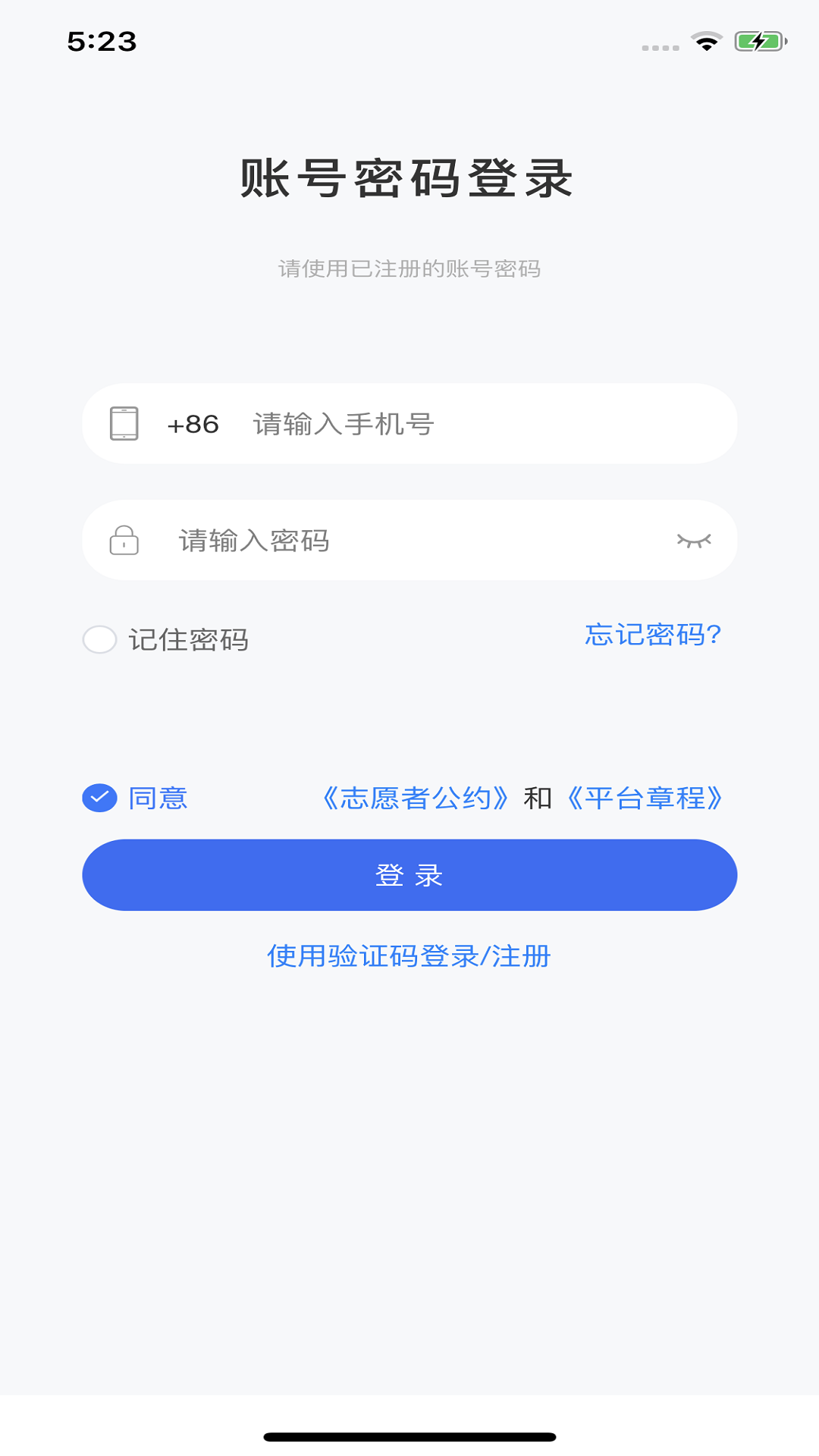Click the lock icon in password field
This screenshot has width=819, height=1456.
click(x=123, y=540)
